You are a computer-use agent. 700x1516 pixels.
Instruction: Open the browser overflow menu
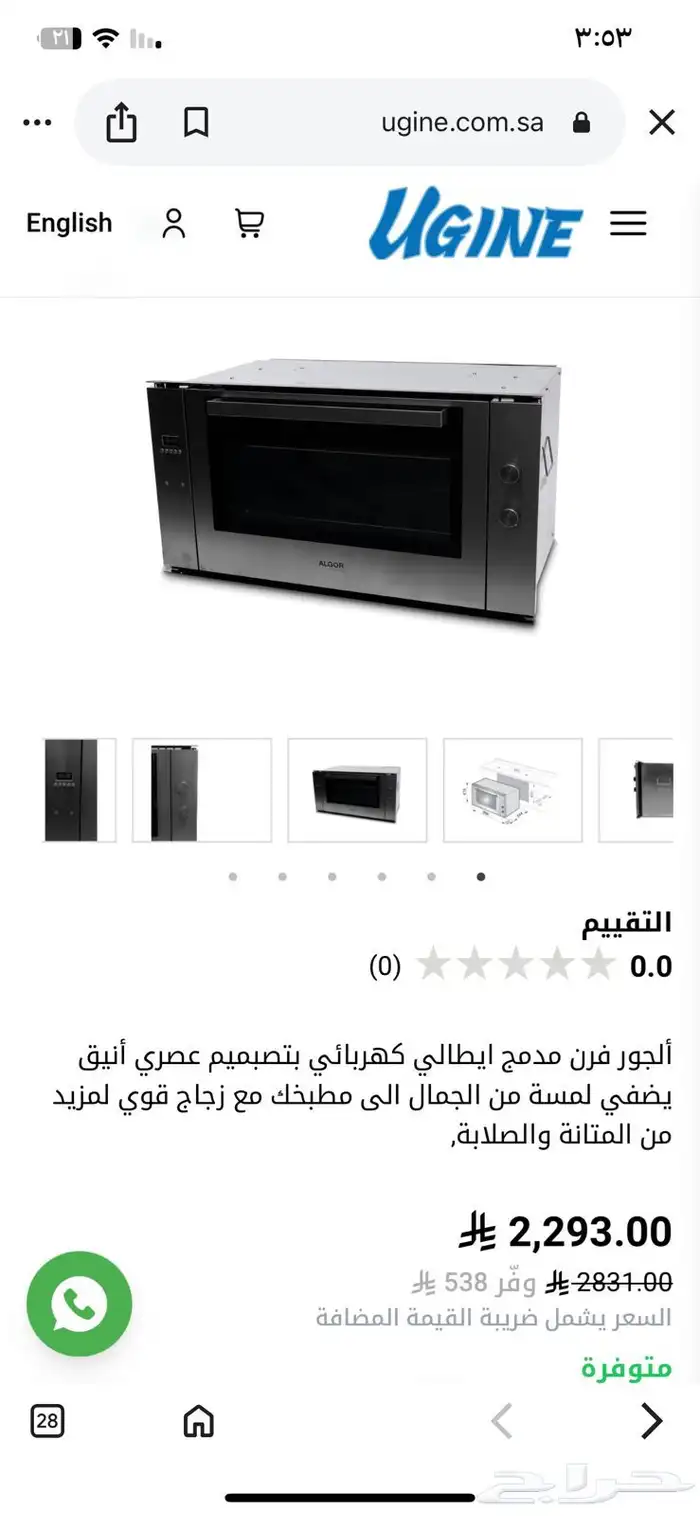tap(37, 123)
